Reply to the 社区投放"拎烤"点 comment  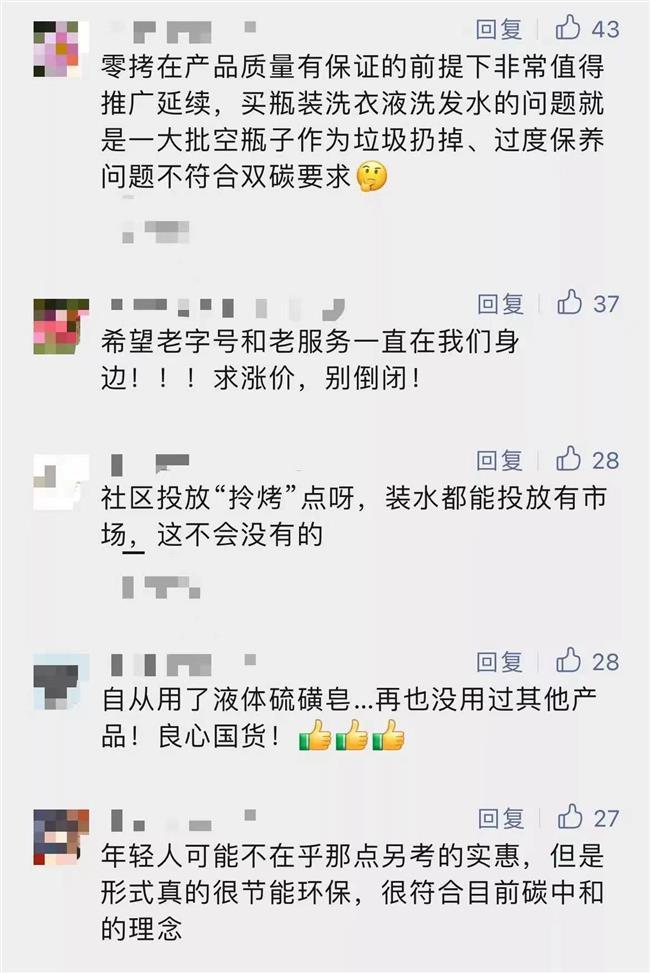click(499, 460)
